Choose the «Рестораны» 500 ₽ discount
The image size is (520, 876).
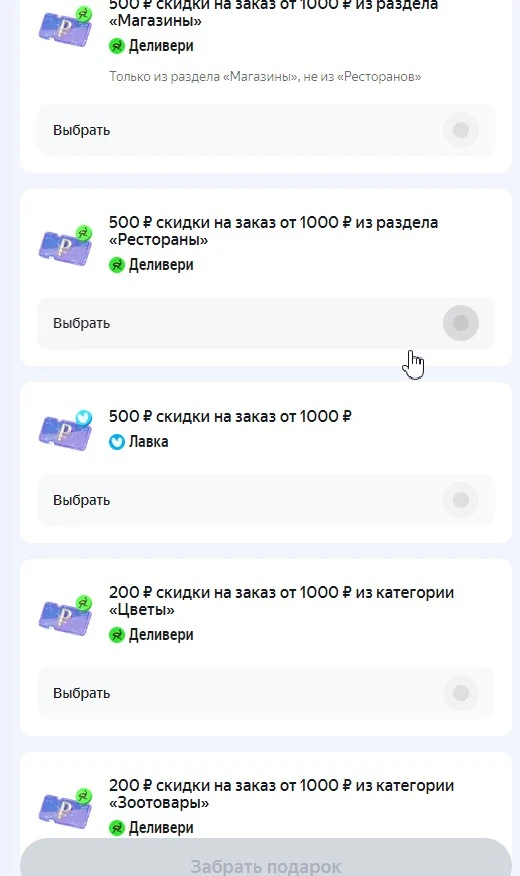pos(266,323)
